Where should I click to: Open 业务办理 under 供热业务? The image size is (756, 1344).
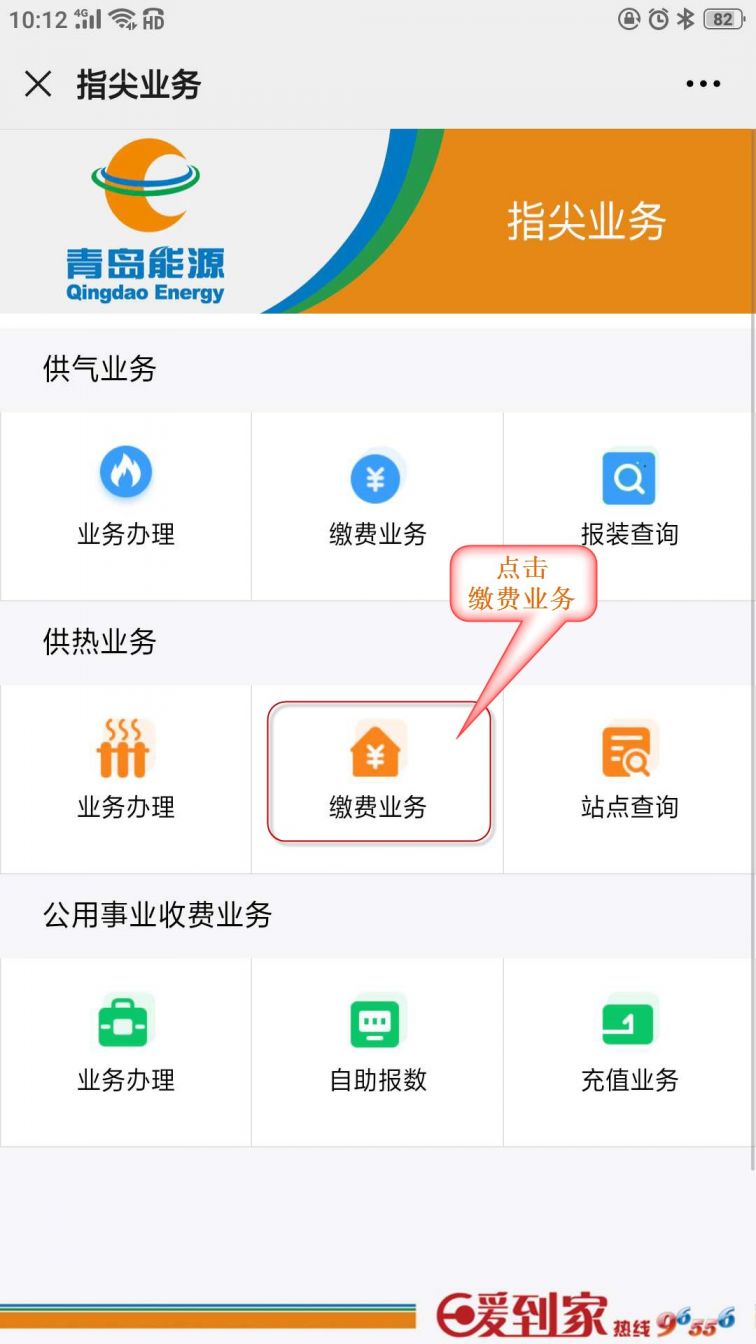126,771
